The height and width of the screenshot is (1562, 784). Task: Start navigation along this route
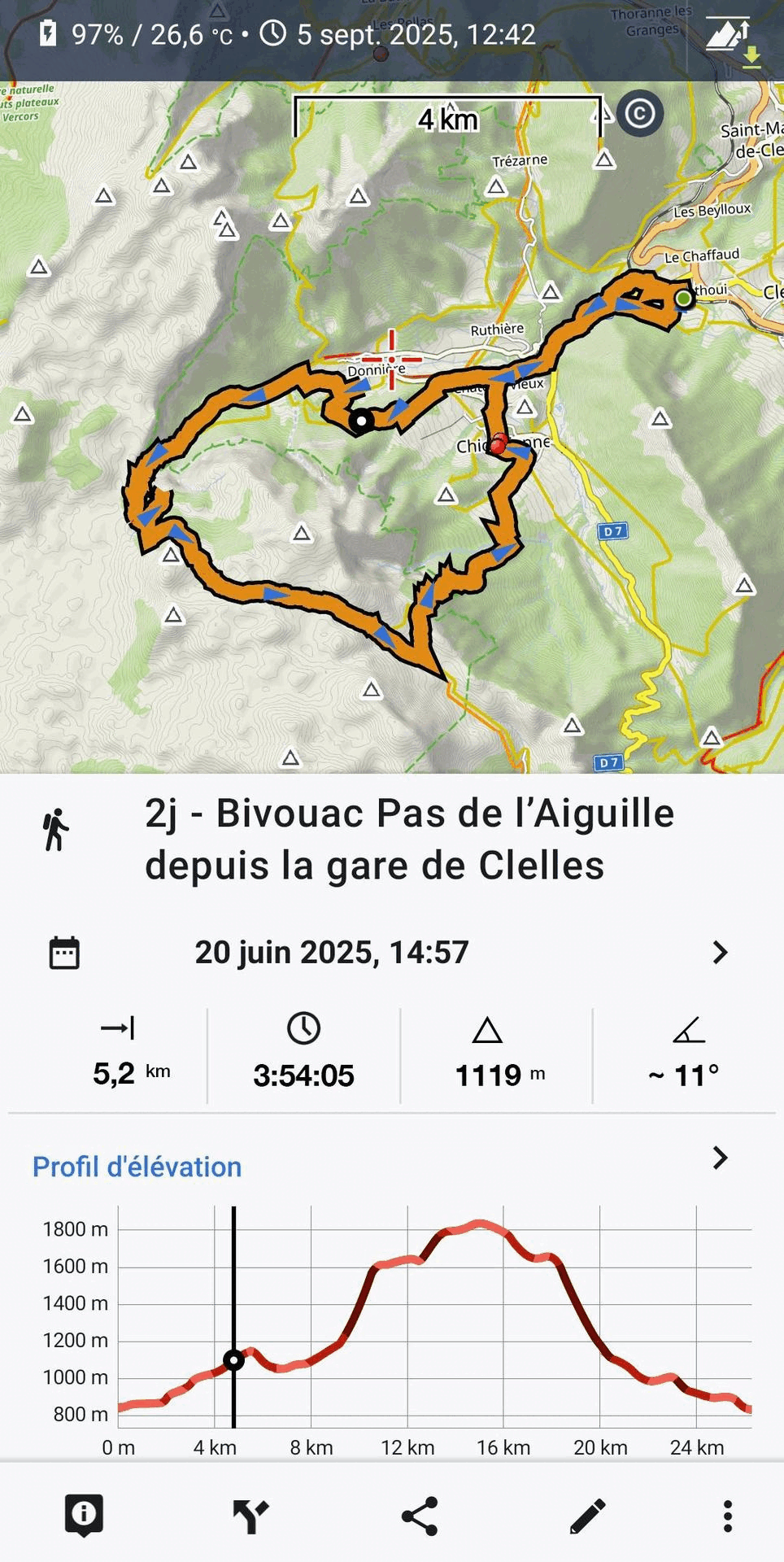pyautogui.click(x=250, y=1516)
